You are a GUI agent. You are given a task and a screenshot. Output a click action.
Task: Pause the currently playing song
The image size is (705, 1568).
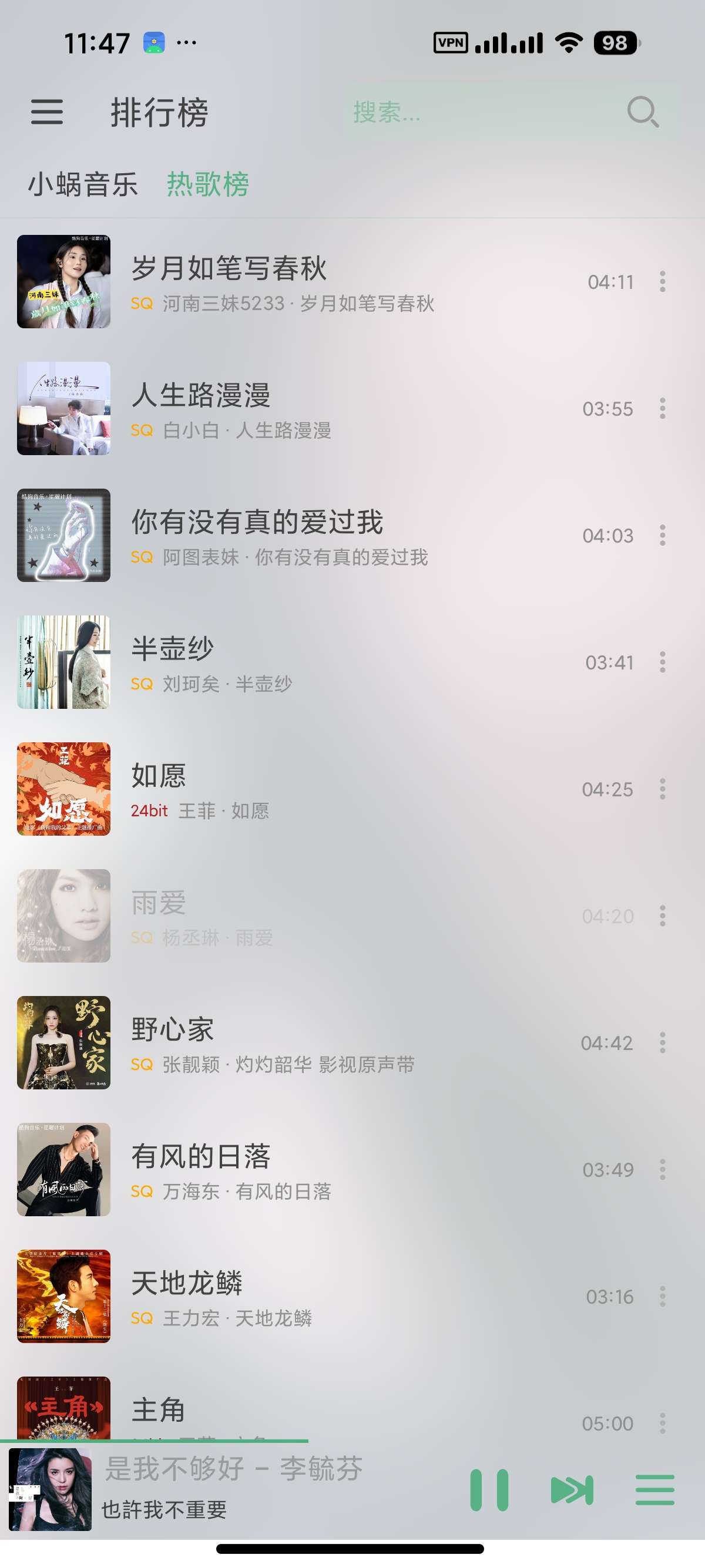[489, 1490]
